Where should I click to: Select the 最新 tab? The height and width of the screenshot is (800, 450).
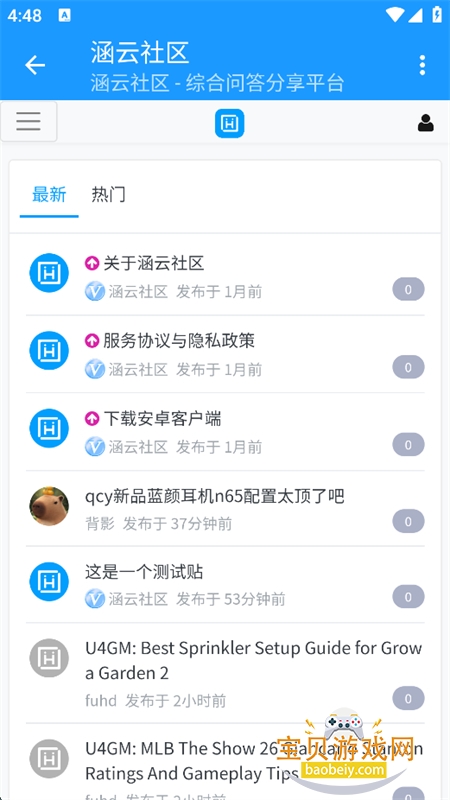point(49,194)
